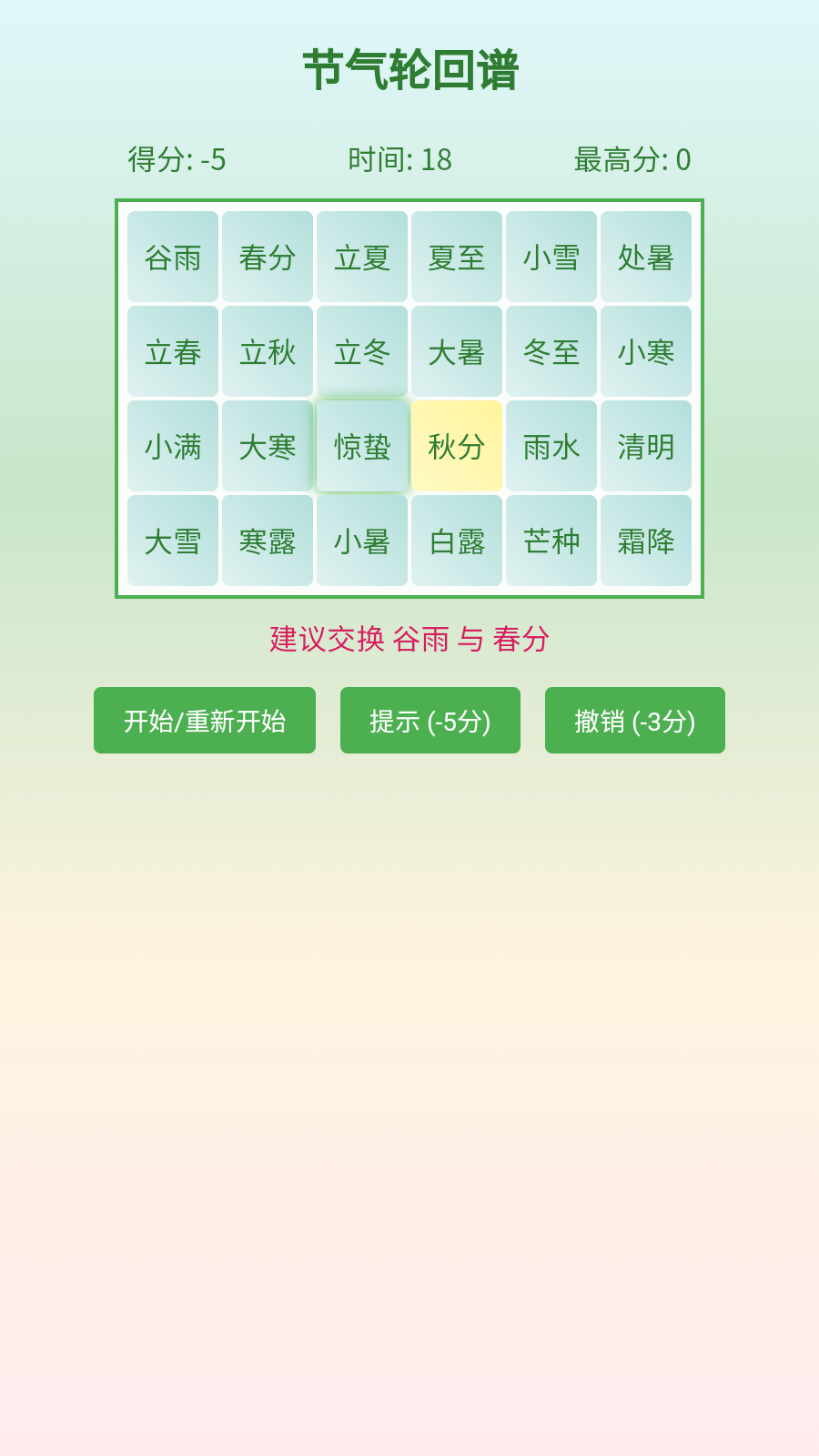Undo the last move with 撤销 (-3分)
Image resolution: width=819 pixels, height=1456 pixels.
point(635,721)
